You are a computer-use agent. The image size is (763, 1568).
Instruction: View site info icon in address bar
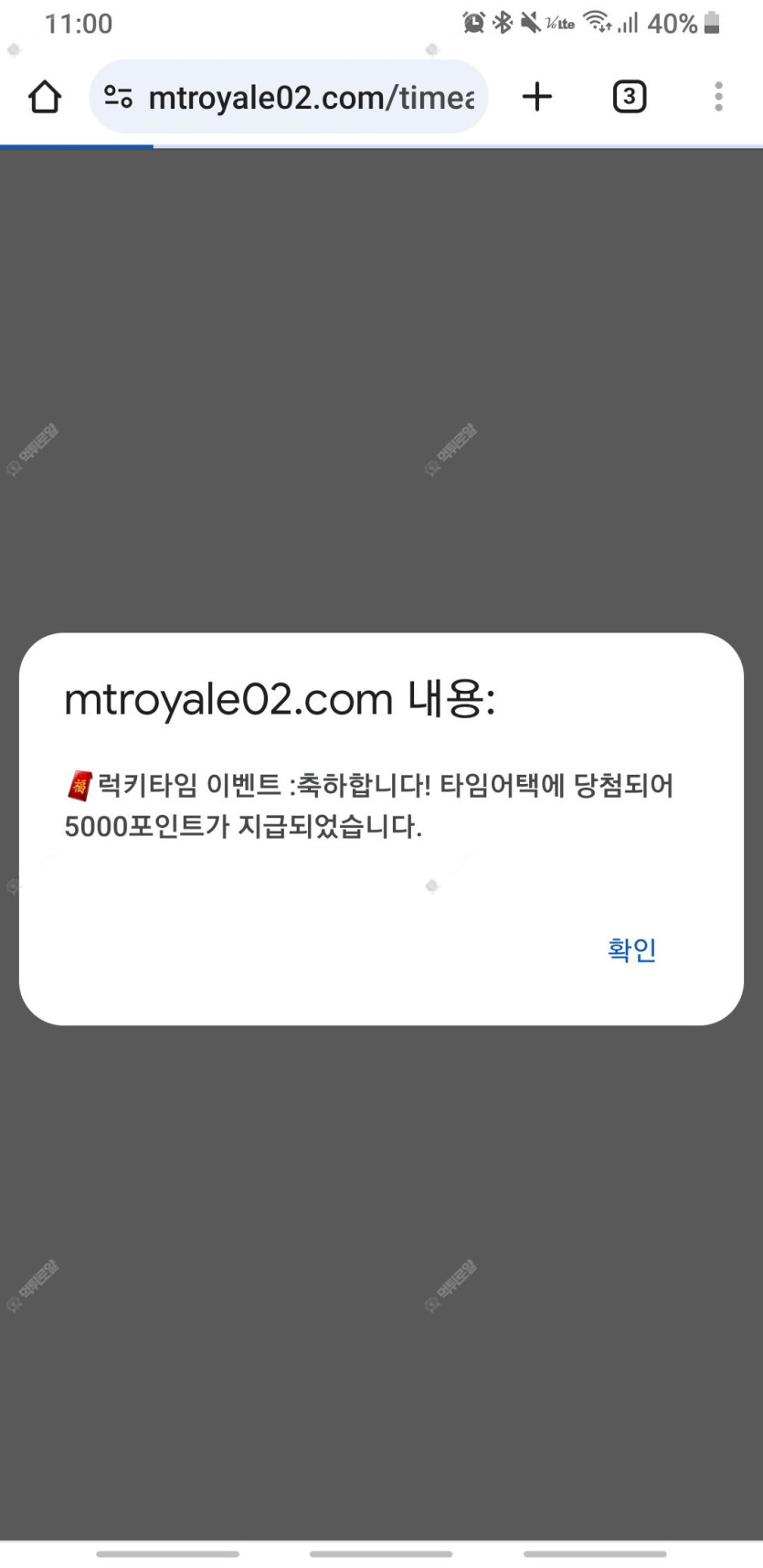click(119, 97)
